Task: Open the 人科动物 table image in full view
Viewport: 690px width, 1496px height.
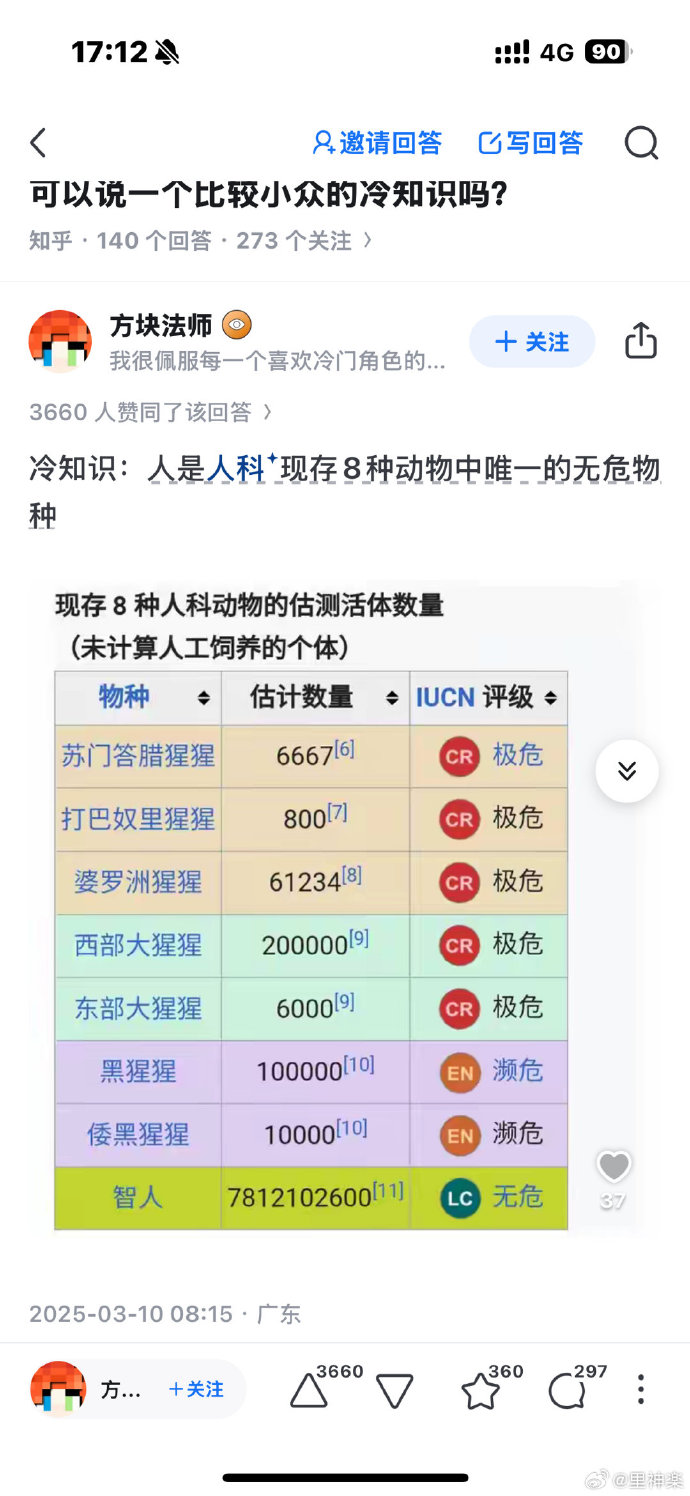Action: (311, 910)
